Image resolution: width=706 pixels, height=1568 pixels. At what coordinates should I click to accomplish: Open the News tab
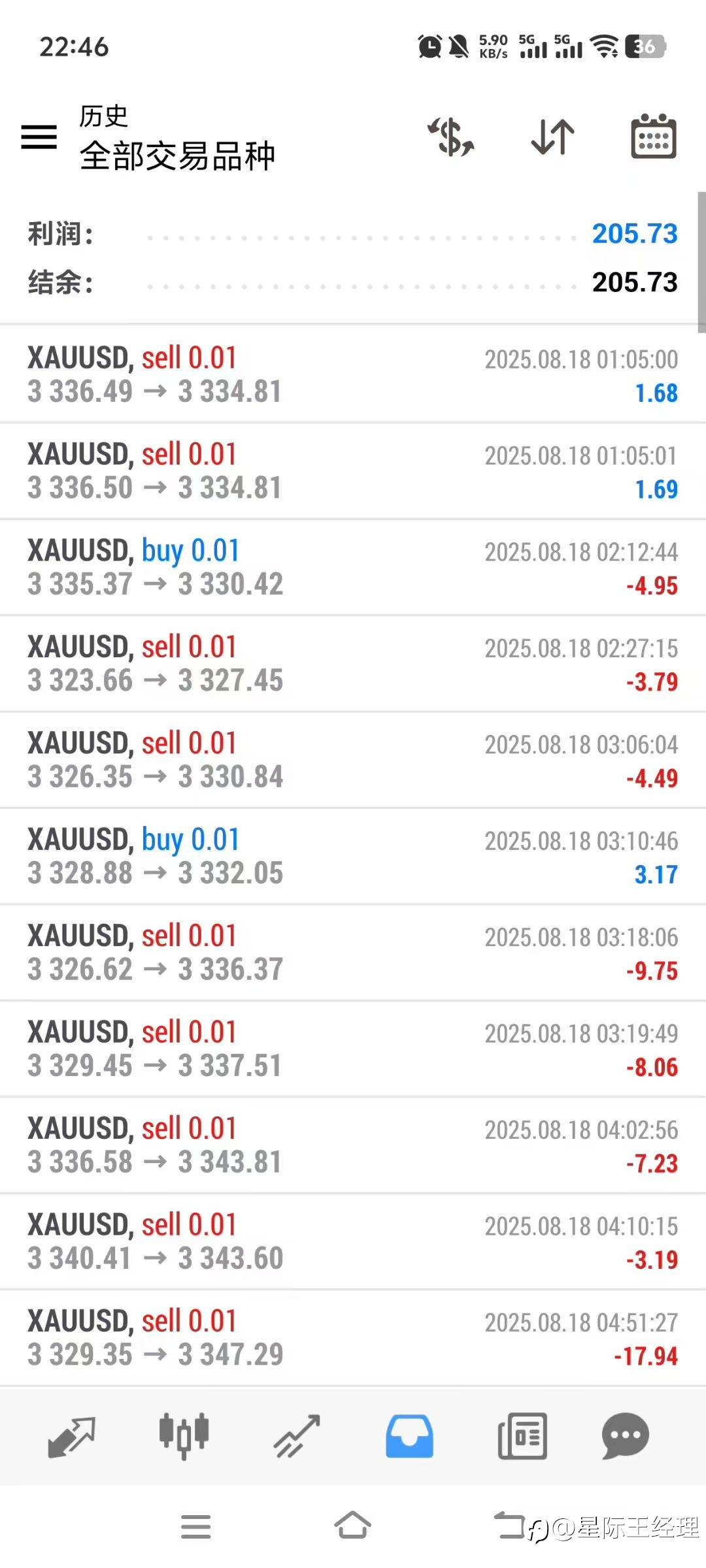522,1436
